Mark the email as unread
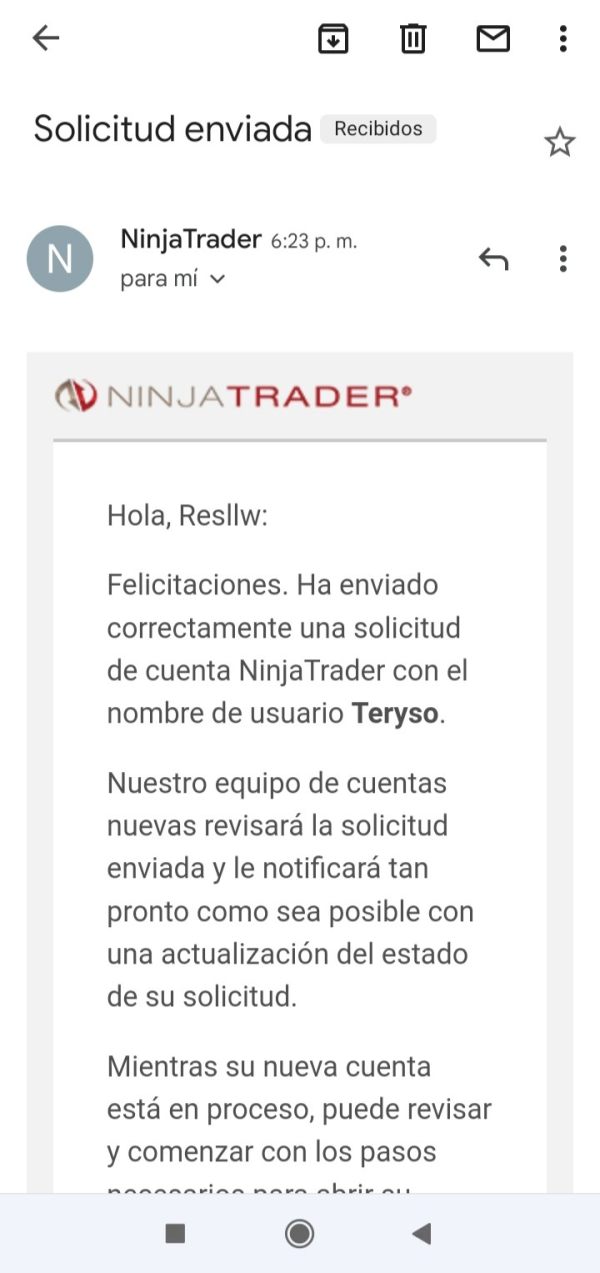 click(x=493, y=39)
